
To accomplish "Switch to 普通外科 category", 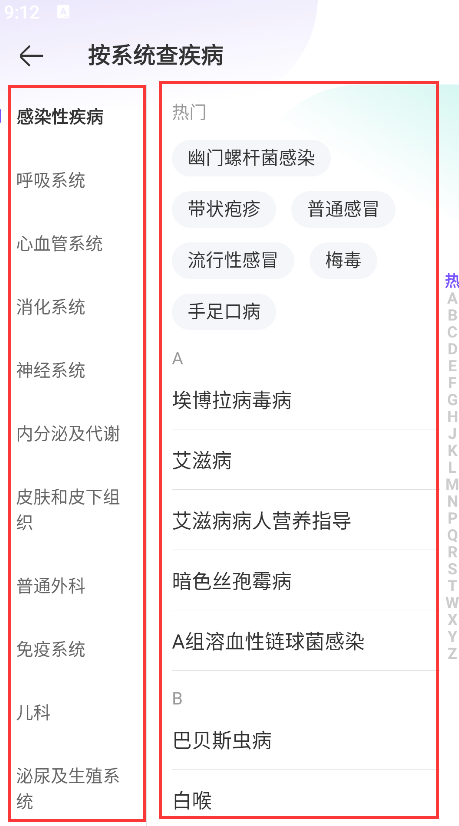I will (x=51, y=586).
